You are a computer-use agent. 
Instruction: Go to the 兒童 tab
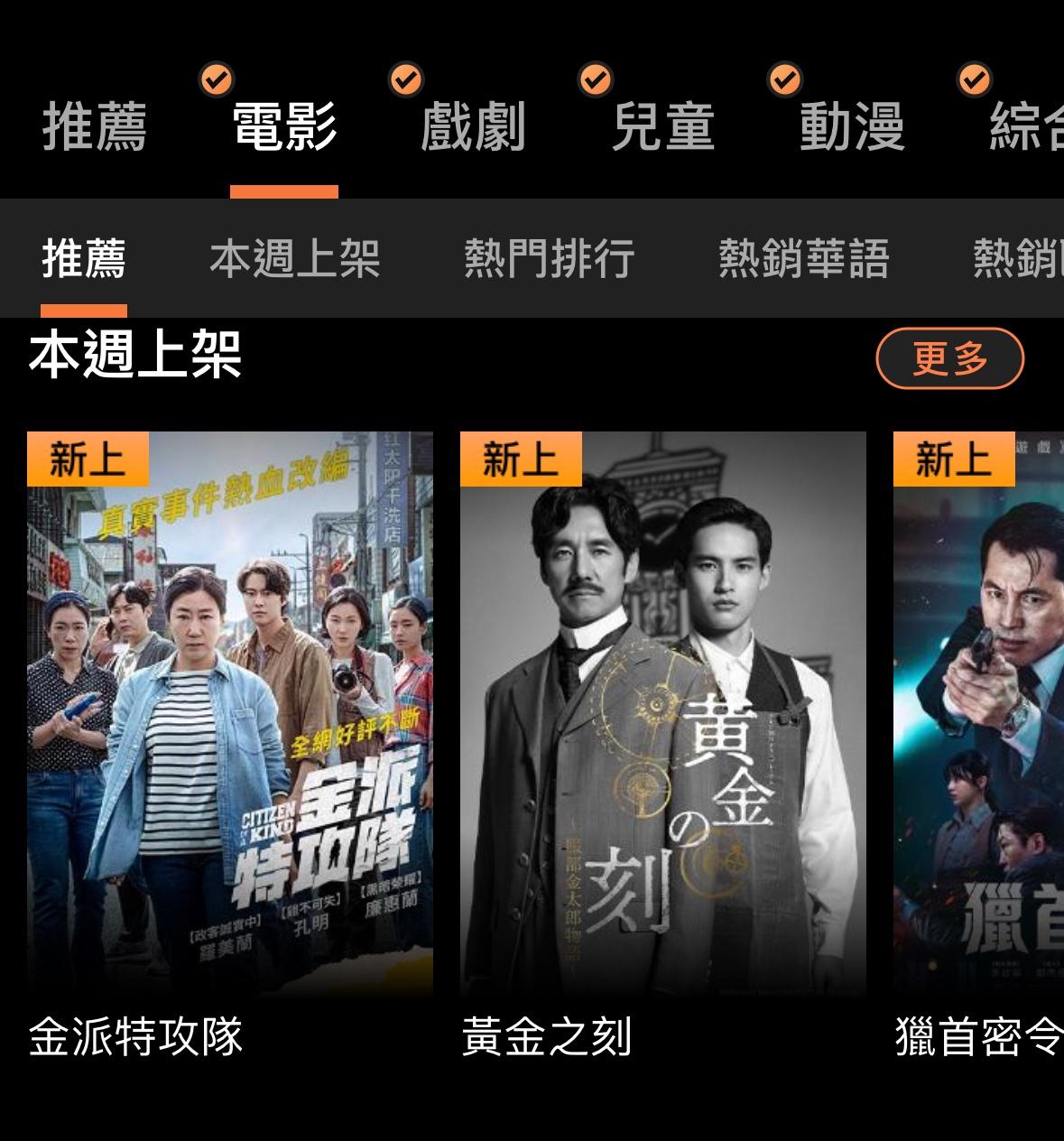[x=662, y=127]
